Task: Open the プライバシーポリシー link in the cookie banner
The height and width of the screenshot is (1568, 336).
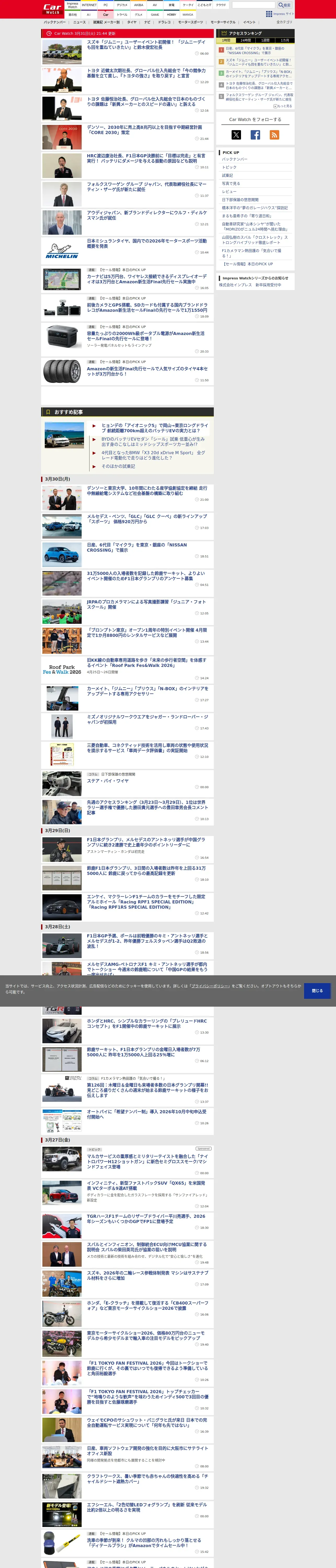Action: point(210,986)
